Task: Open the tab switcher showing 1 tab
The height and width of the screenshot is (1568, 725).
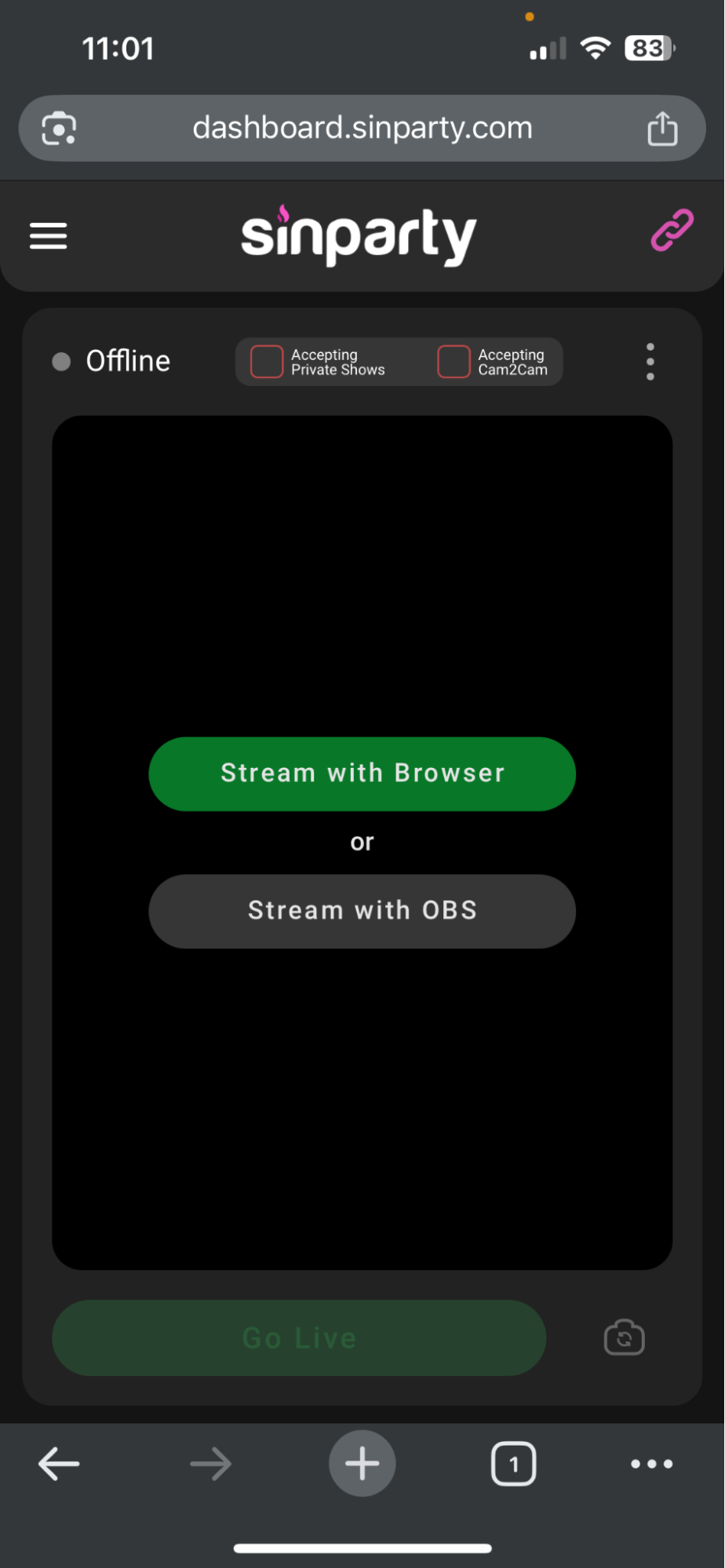Action: coord(513,1462)
